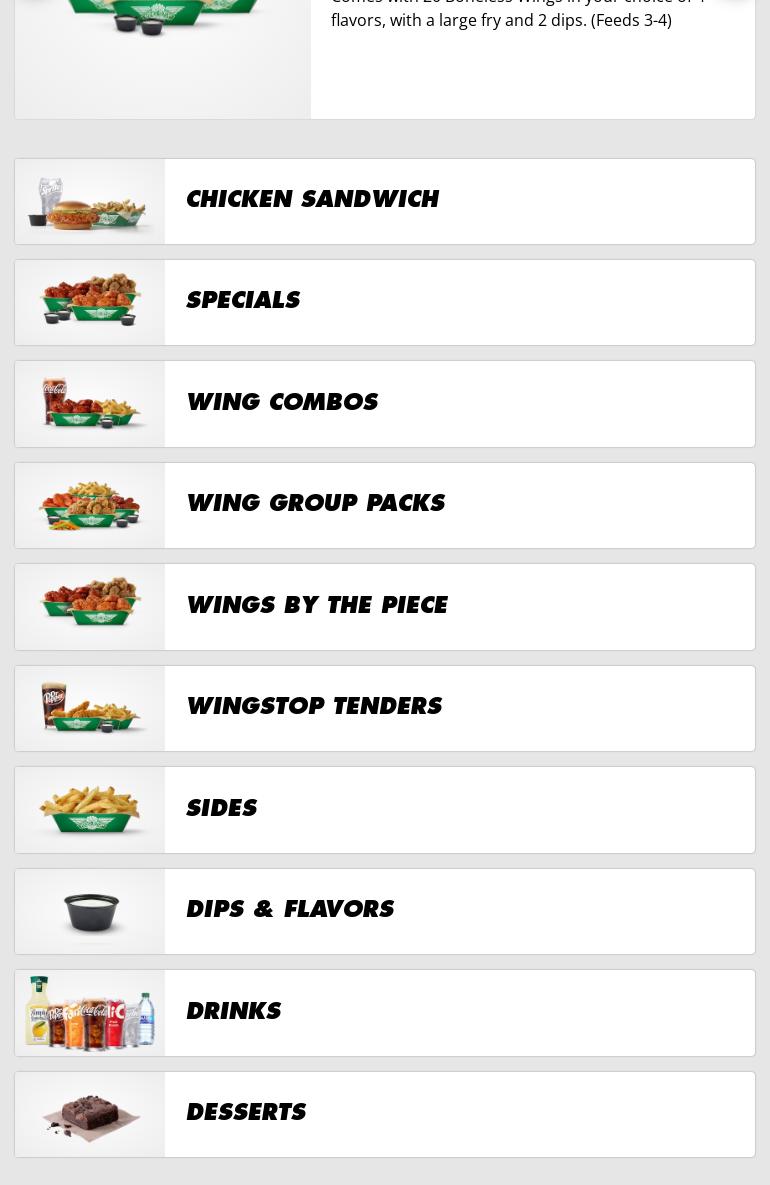770x1185 pixels.
Task: Choose the Drinks category
Action: tap(385, 1013)
